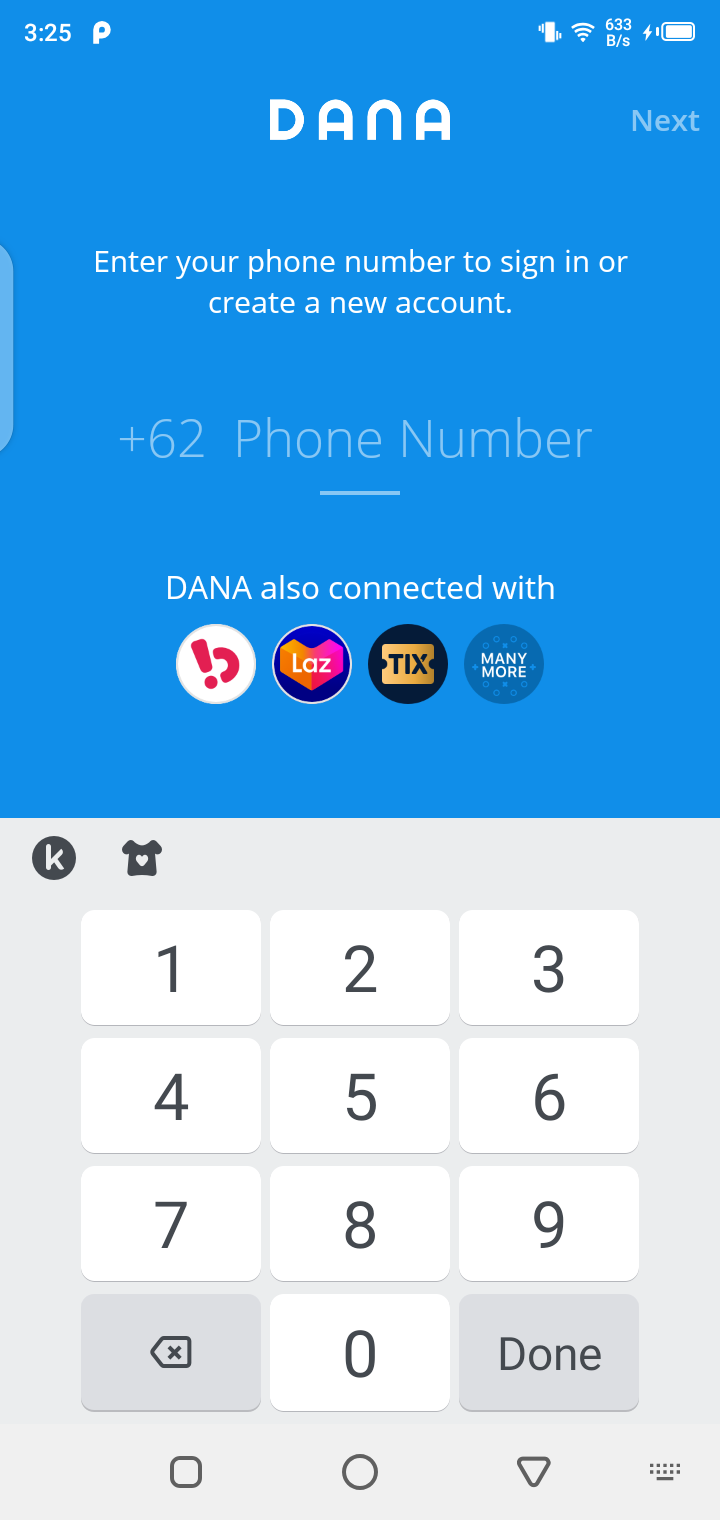The height and width of the screenshot is (1520, 720).
Task: Tap Done on the keyboard
Action: pos(549,1352)
